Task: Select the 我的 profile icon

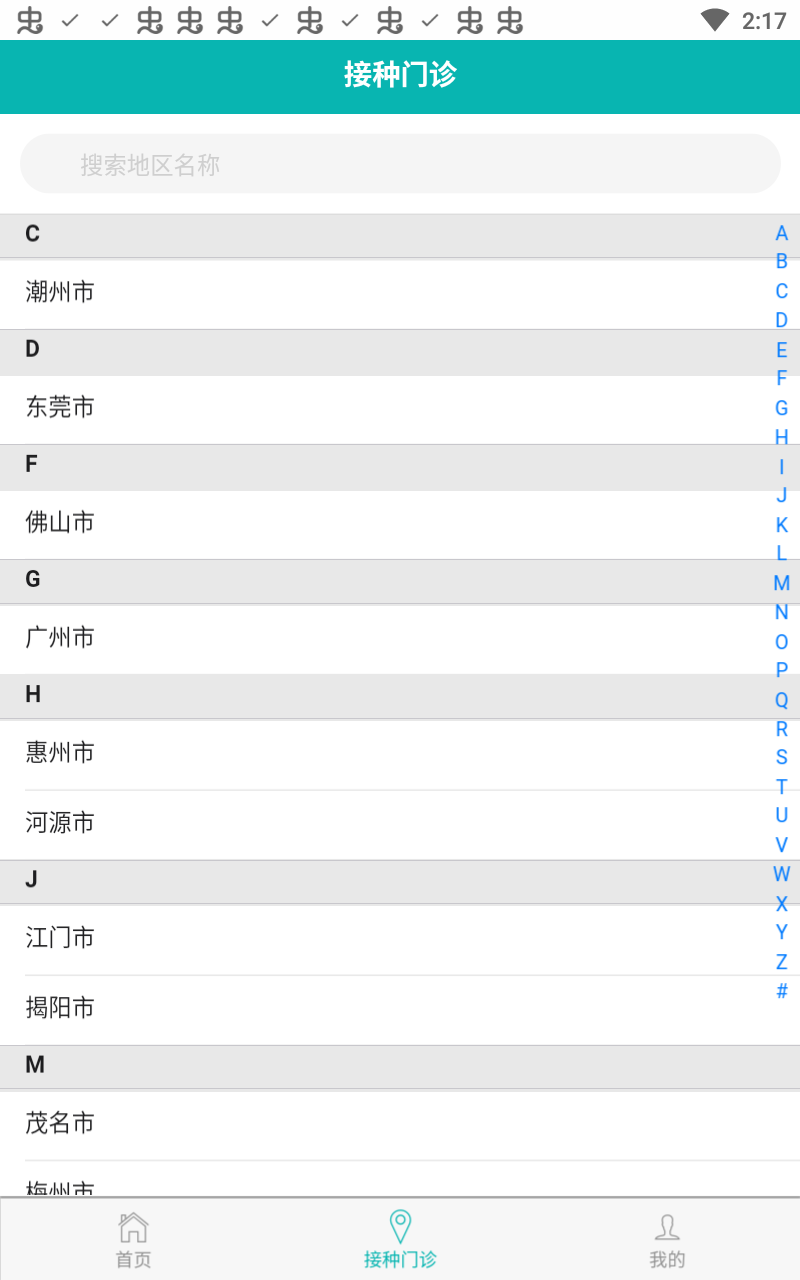Action: point(667,1226)
